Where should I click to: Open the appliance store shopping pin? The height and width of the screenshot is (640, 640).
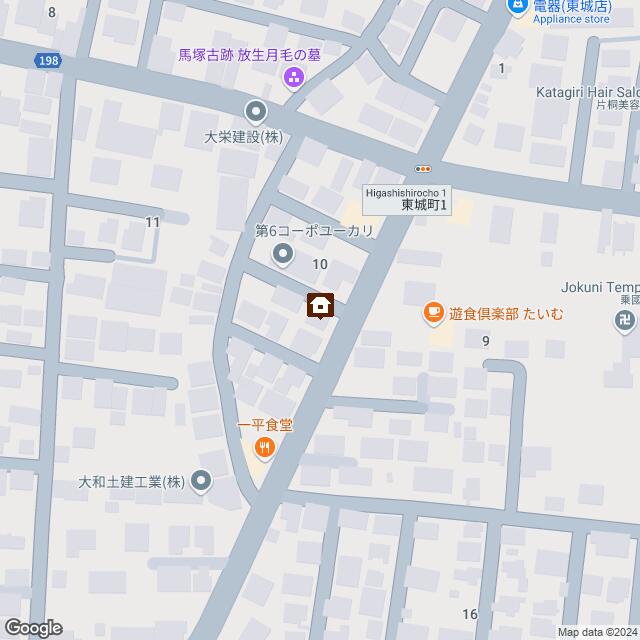point(517,7)
